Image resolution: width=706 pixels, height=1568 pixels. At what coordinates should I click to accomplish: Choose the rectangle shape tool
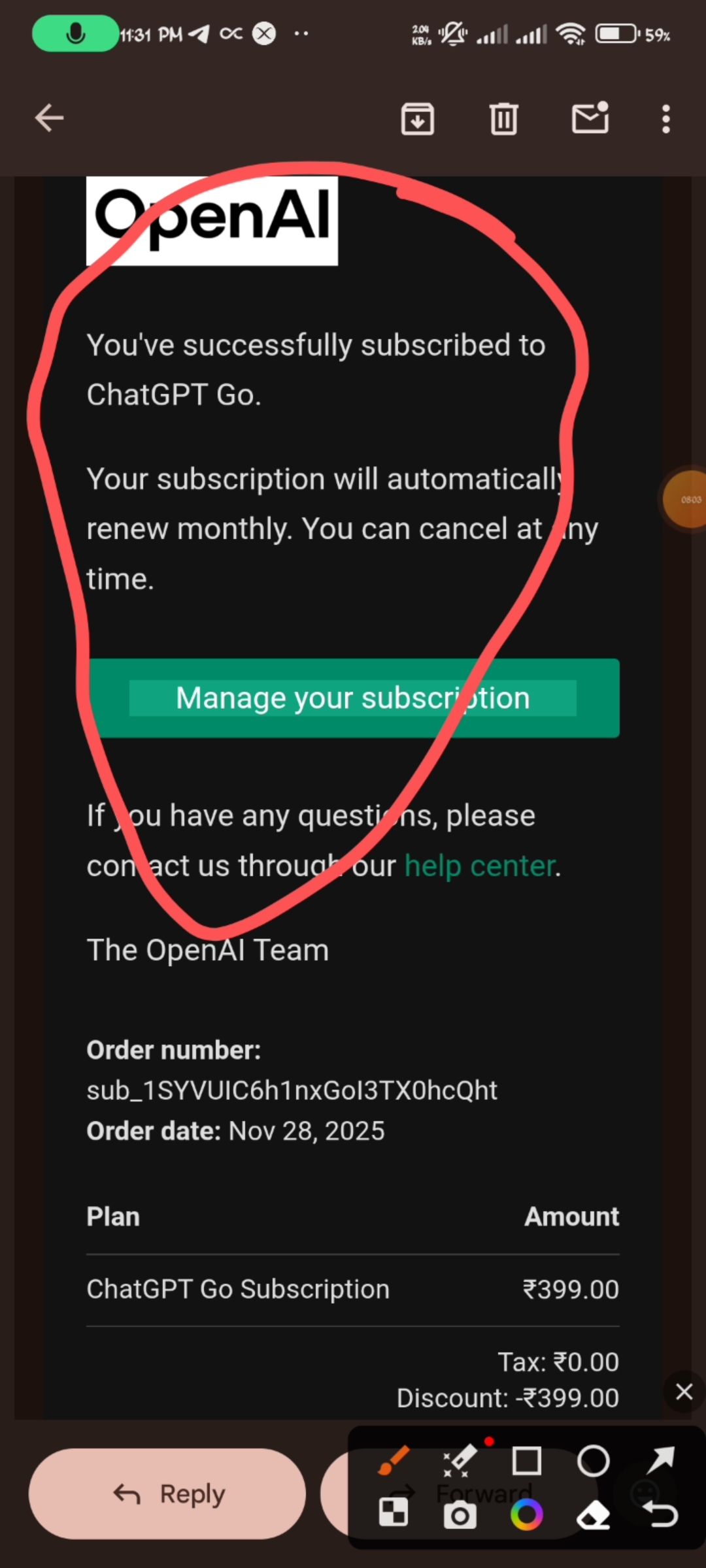[x=526, y=1461]
